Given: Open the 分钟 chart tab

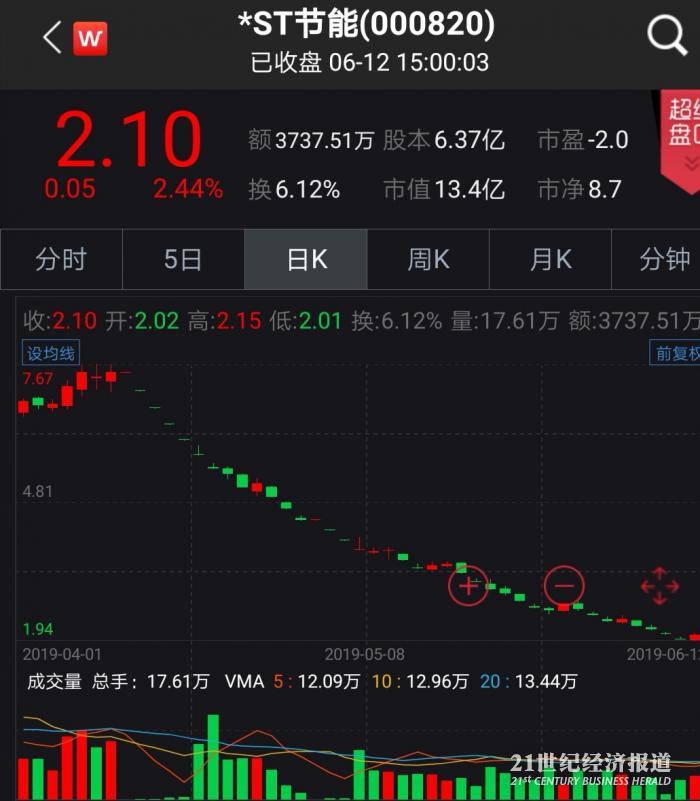Looking at the screenshot, I should (x=664, y=260).
